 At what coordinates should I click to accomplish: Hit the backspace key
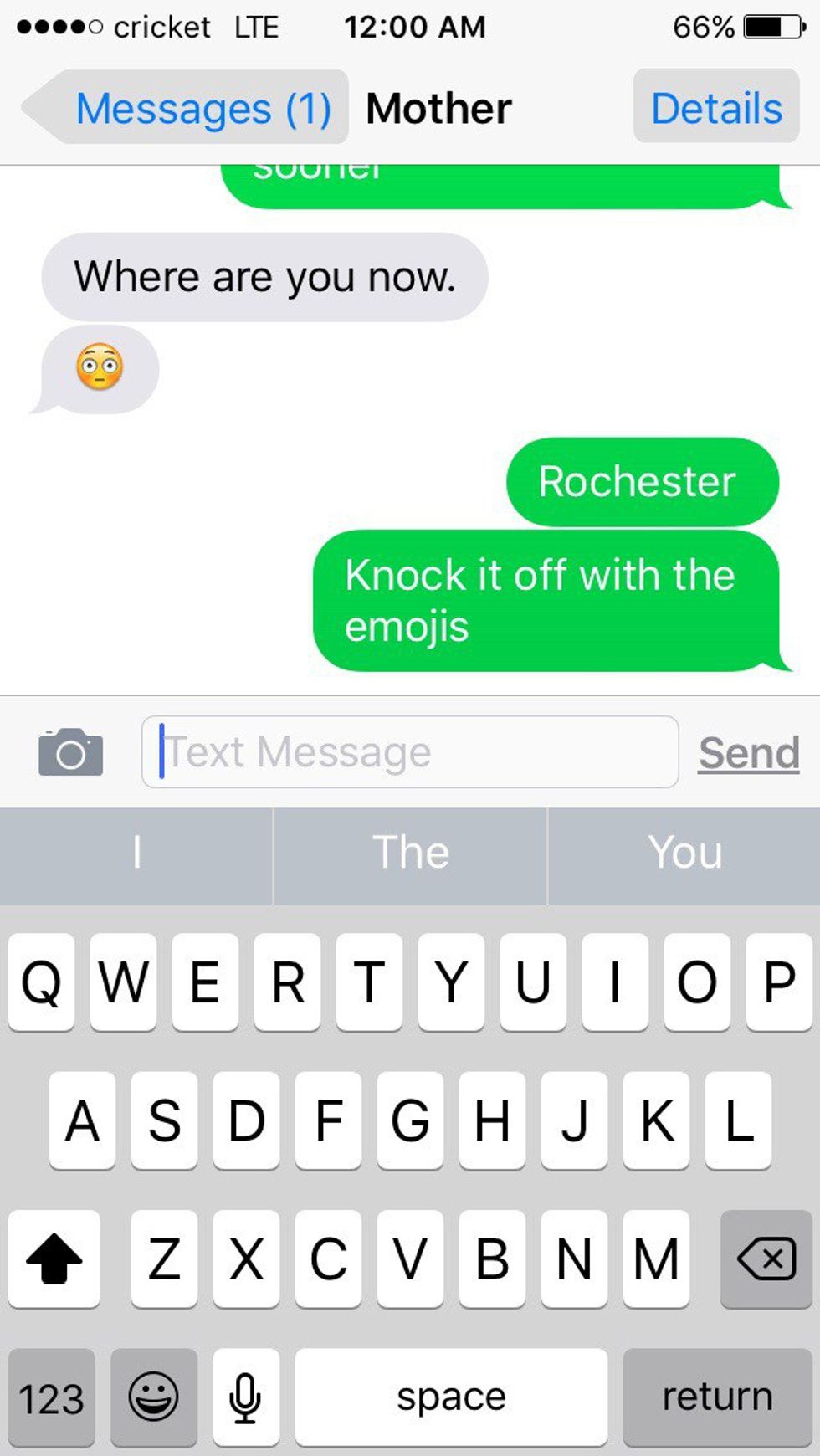[x=766, y=1258]
